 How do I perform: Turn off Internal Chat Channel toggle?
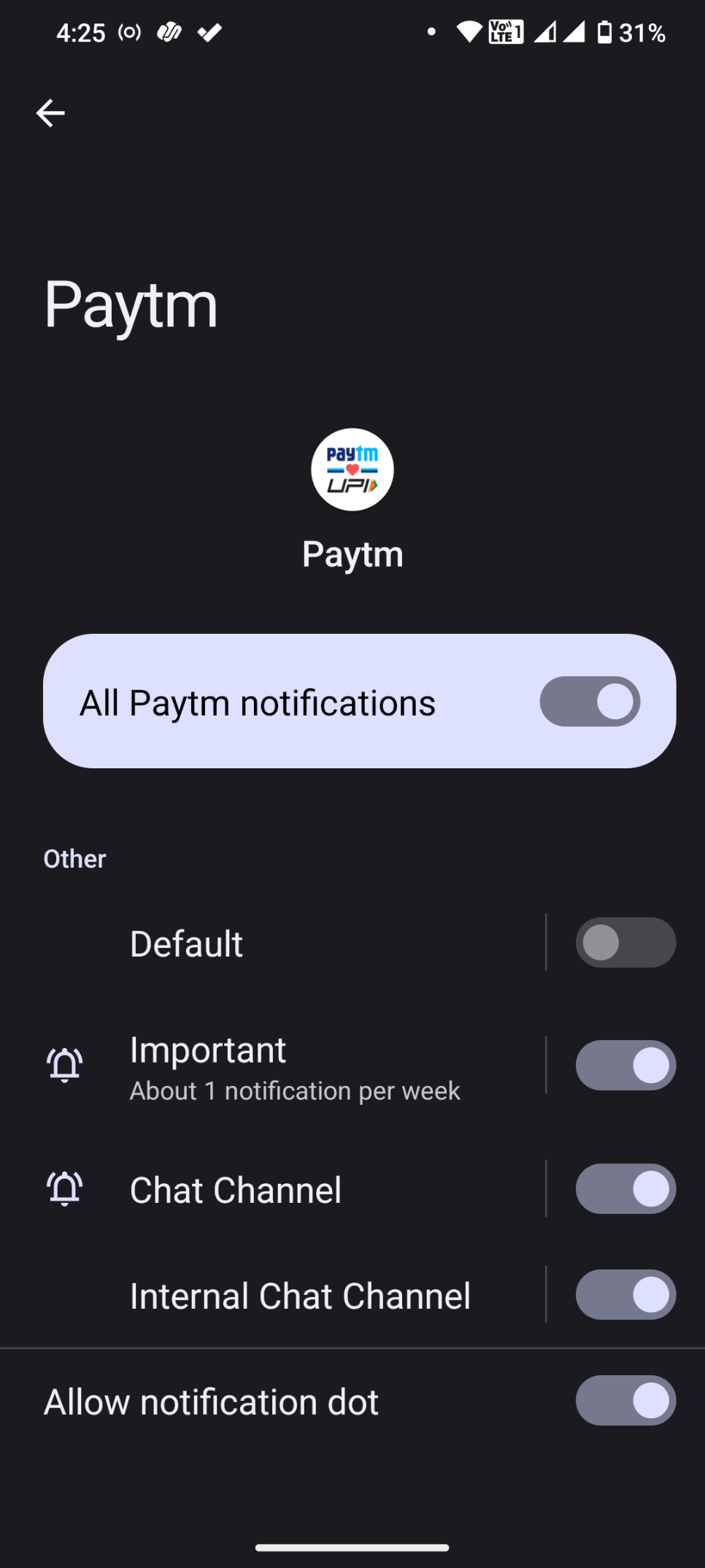pyautogui.click(x=625, y=1295)
